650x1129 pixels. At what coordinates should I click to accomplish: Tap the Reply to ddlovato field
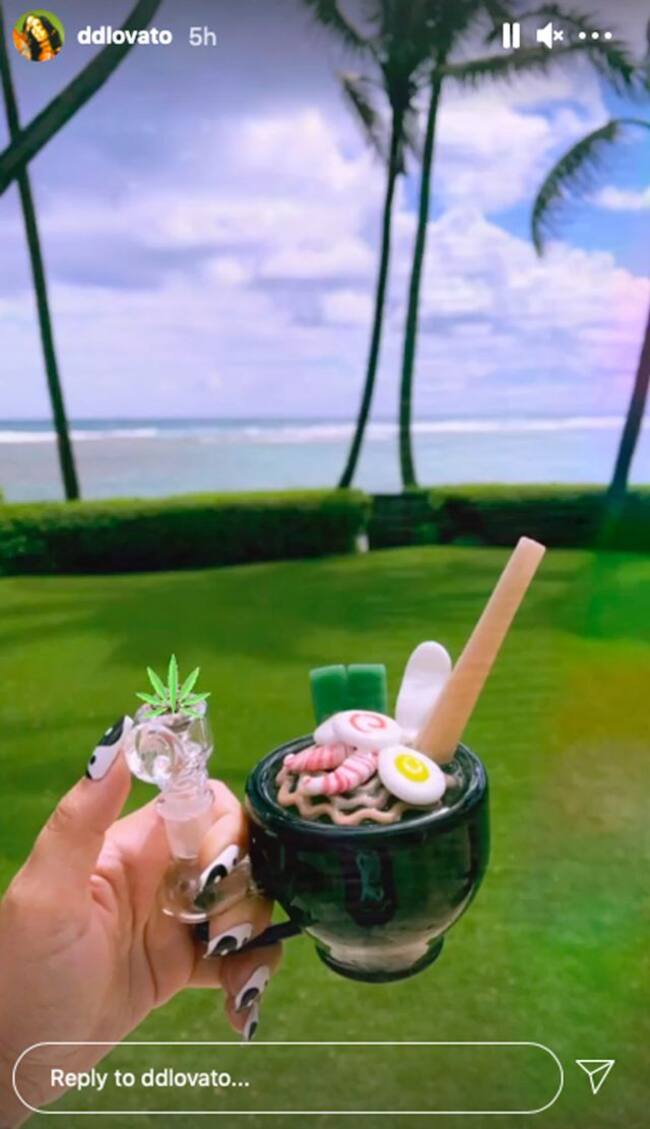click(x=287, y=1078)
